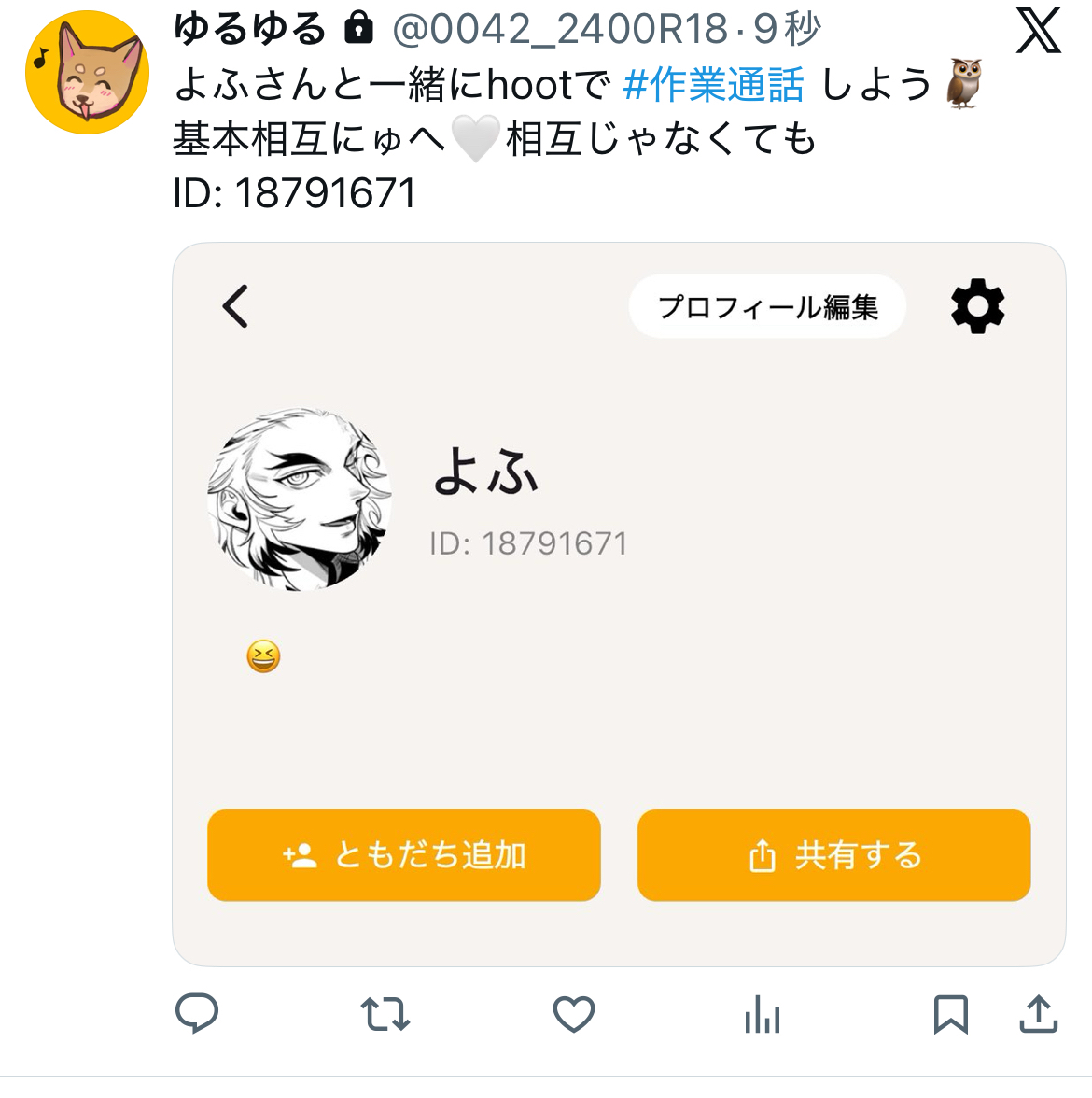Like ゆるゆる's post
The width and height of the screenshot is (1092, 1098).
point(573,1014)
